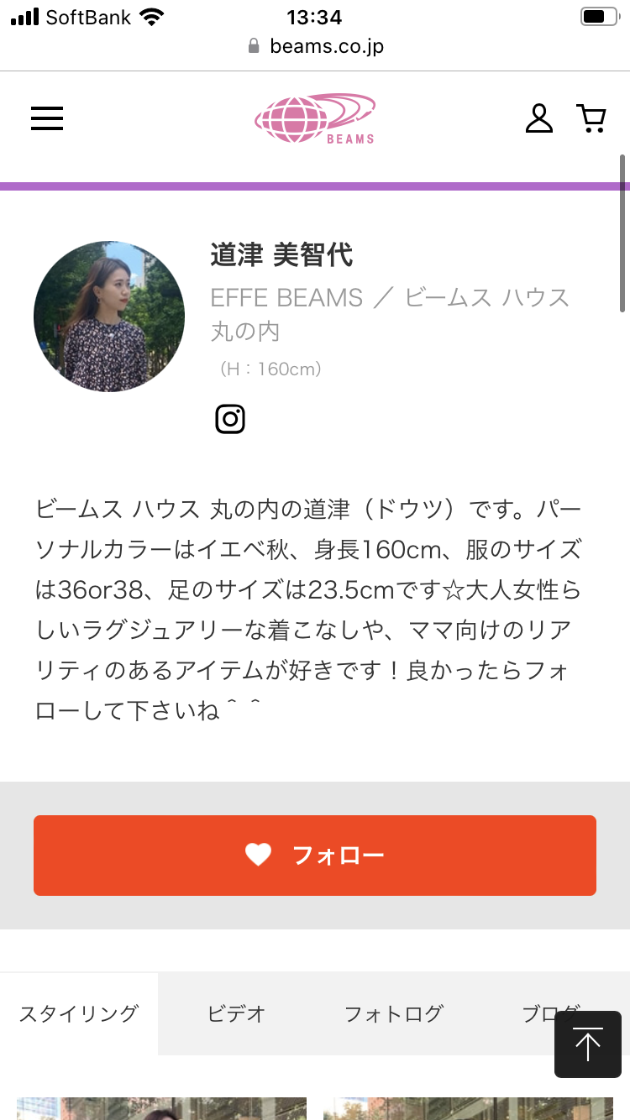Tap the beams.co.jp address bar

[x=315, y=46]
